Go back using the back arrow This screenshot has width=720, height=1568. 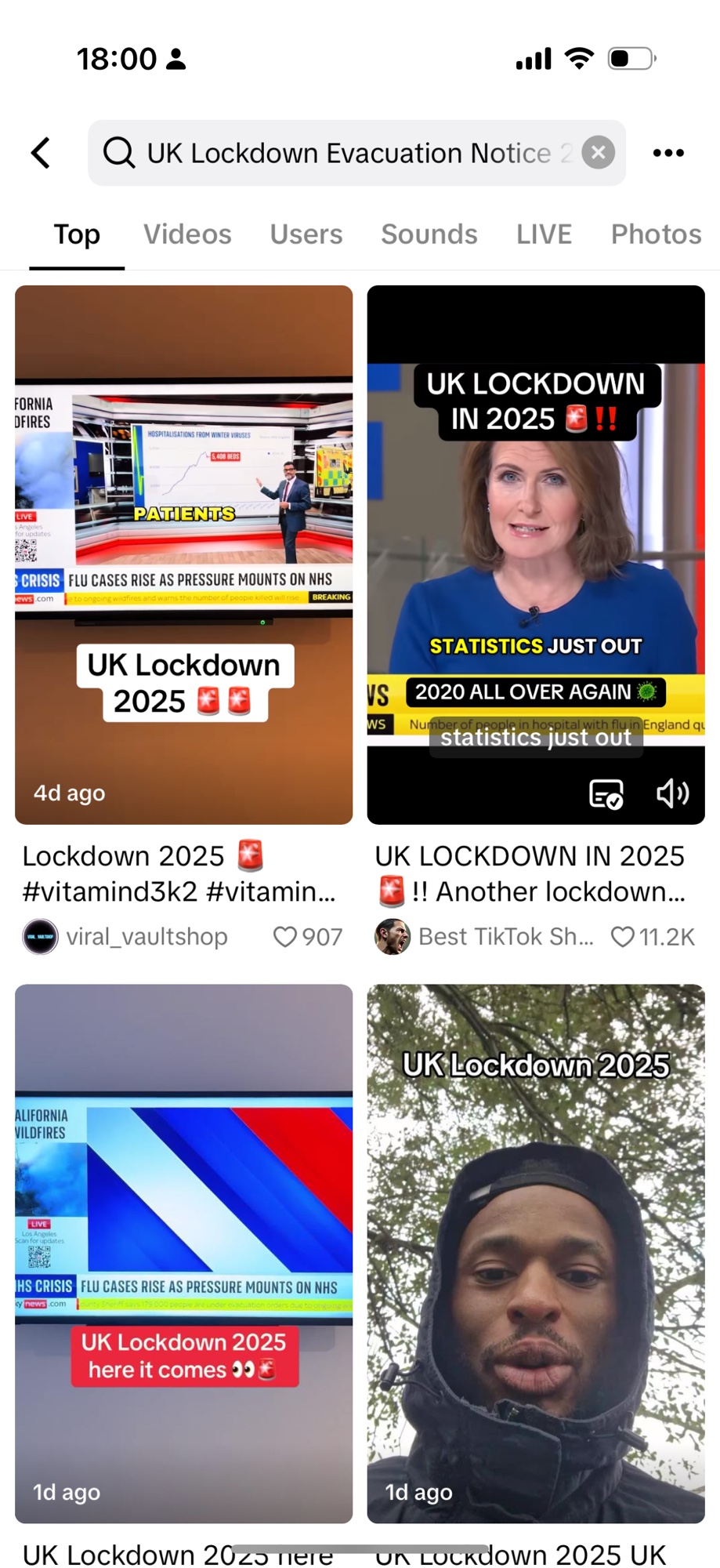click(41, 153)
